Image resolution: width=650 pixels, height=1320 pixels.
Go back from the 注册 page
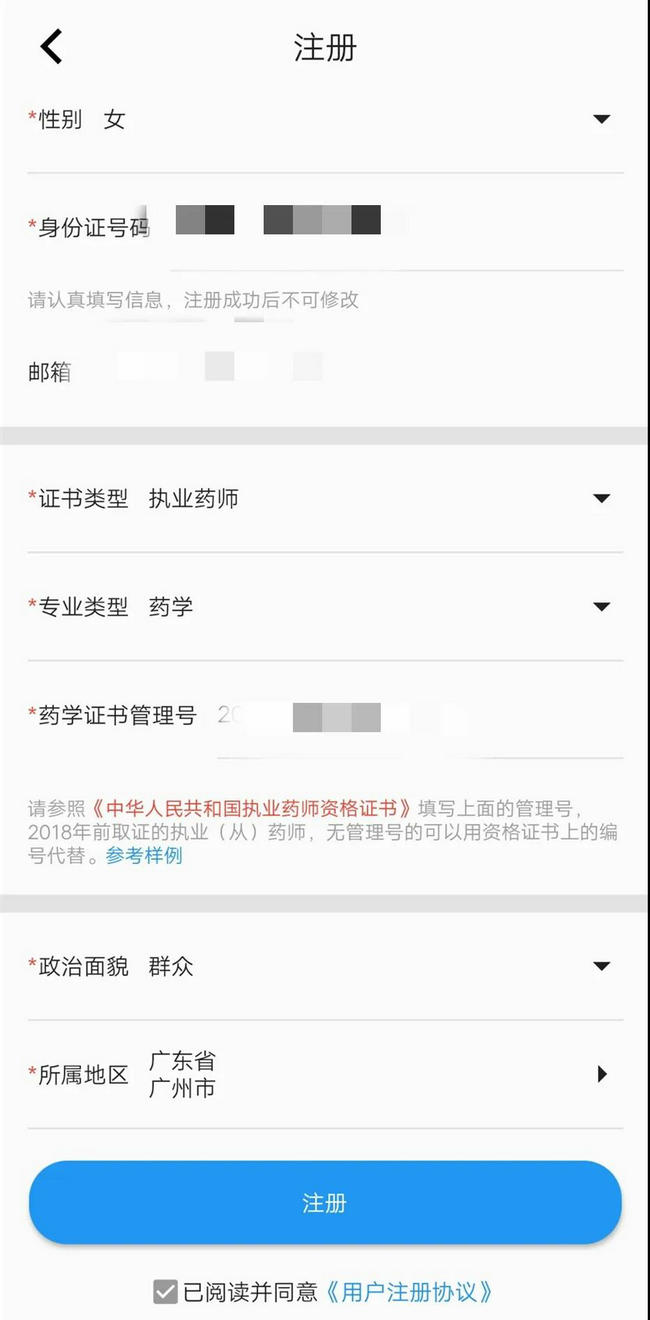[x=51, y=46]
